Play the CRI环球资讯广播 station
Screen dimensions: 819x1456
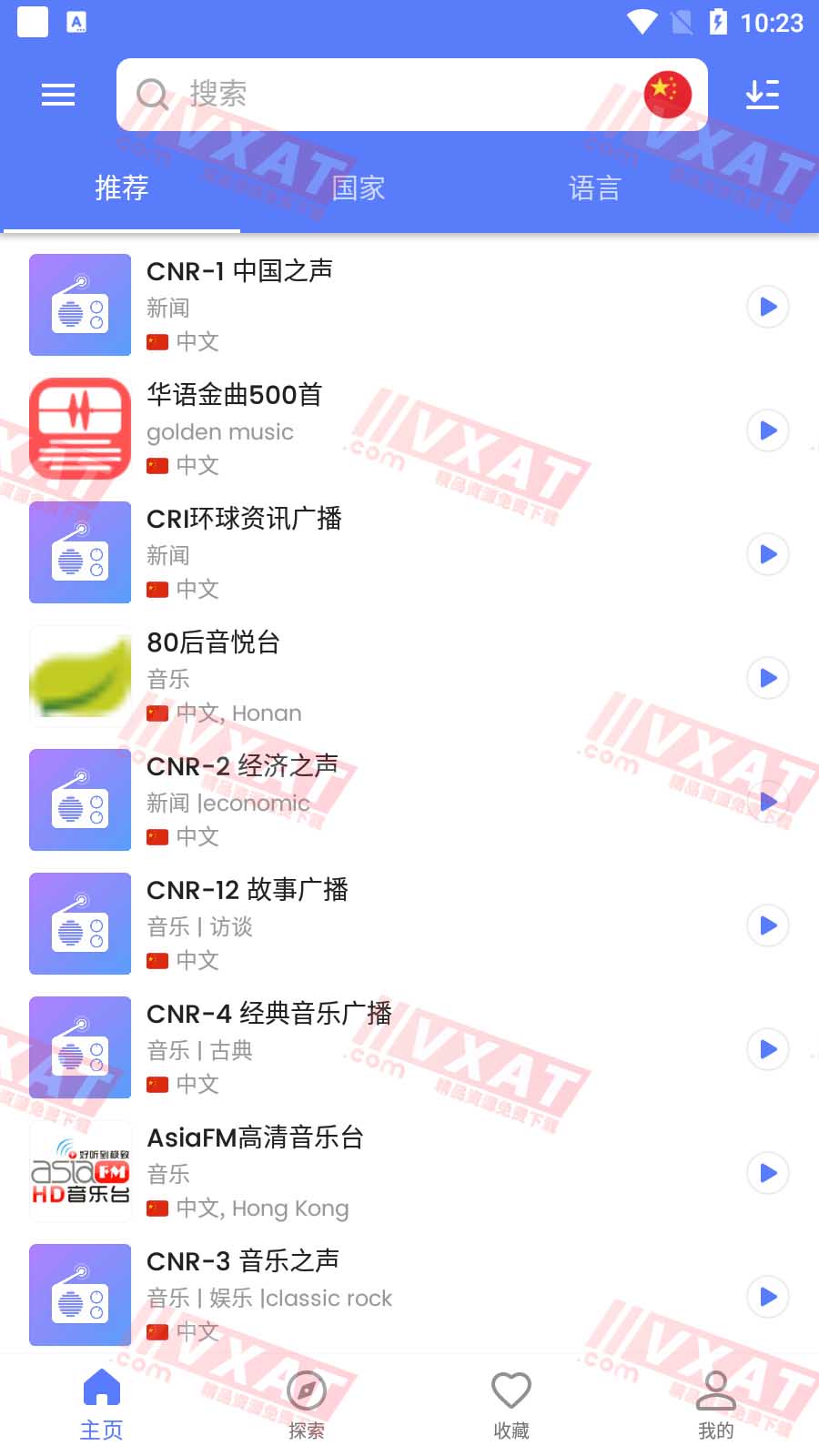point(767,554)
